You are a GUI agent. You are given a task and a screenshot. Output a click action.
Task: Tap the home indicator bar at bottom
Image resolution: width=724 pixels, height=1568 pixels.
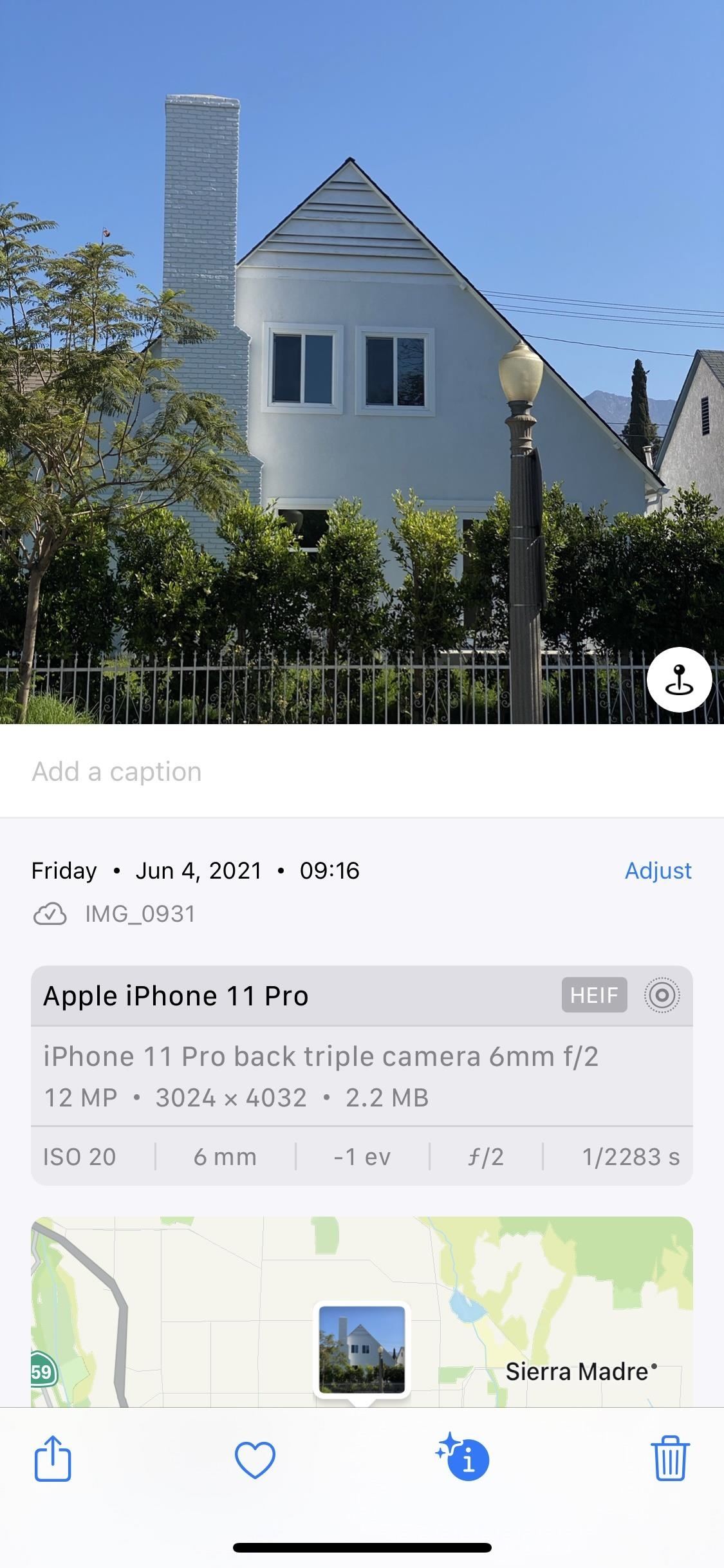click(362, 1547)
